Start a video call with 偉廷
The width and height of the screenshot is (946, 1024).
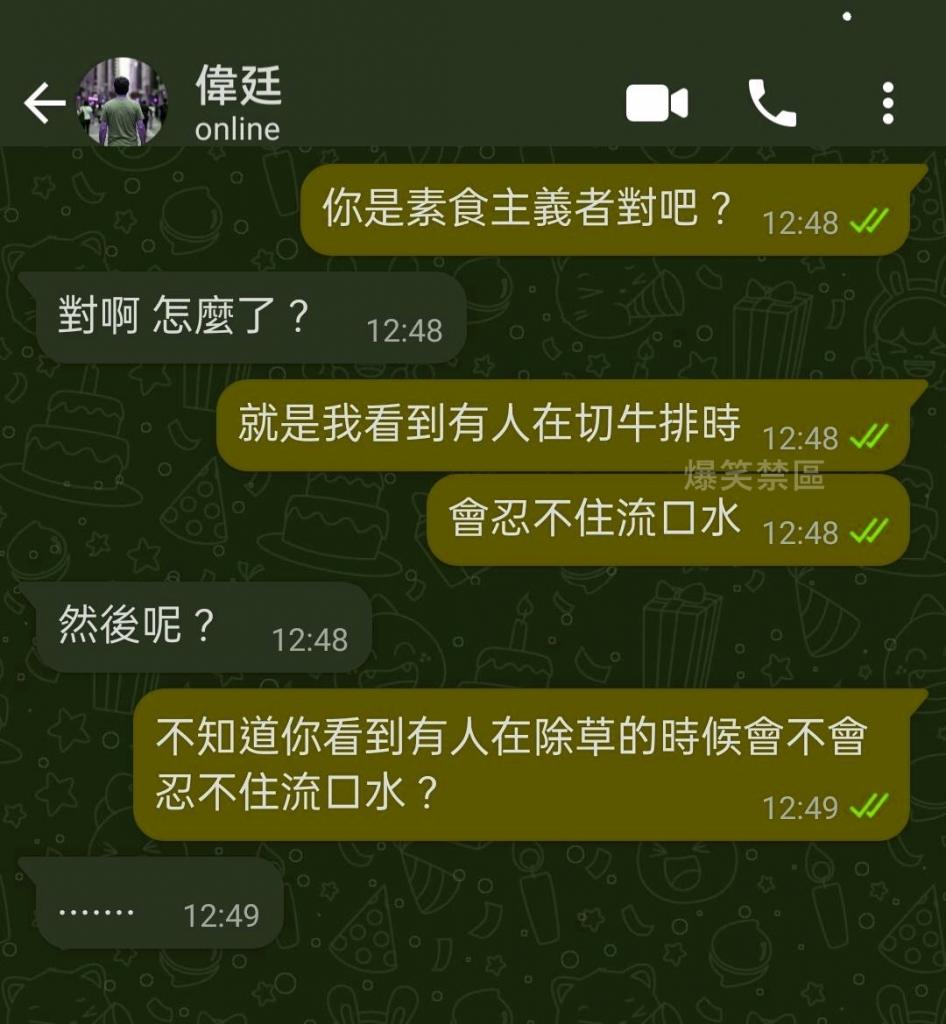(x=656, y=103)
